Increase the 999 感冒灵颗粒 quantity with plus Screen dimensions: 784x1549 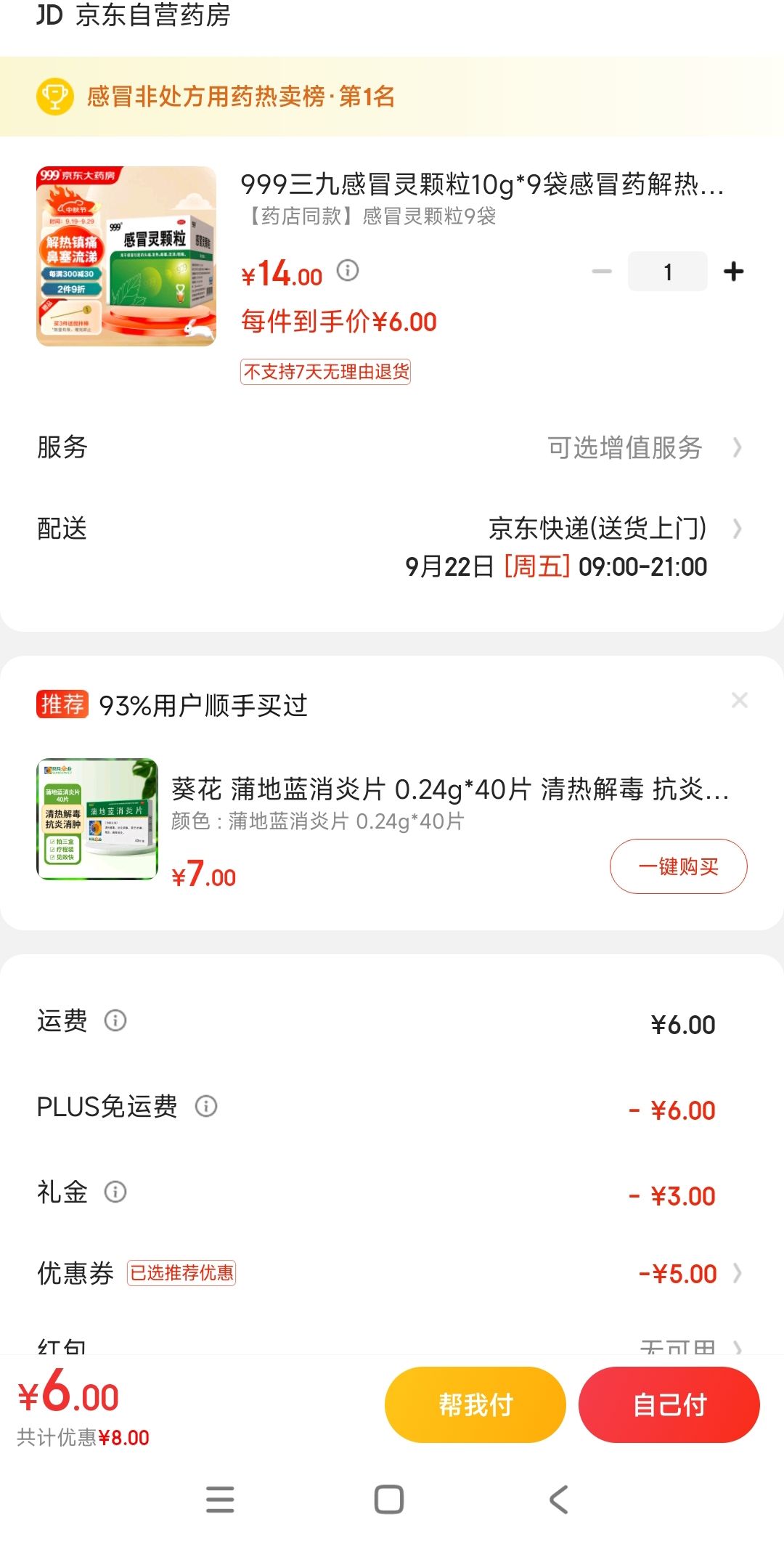point(733,272)
